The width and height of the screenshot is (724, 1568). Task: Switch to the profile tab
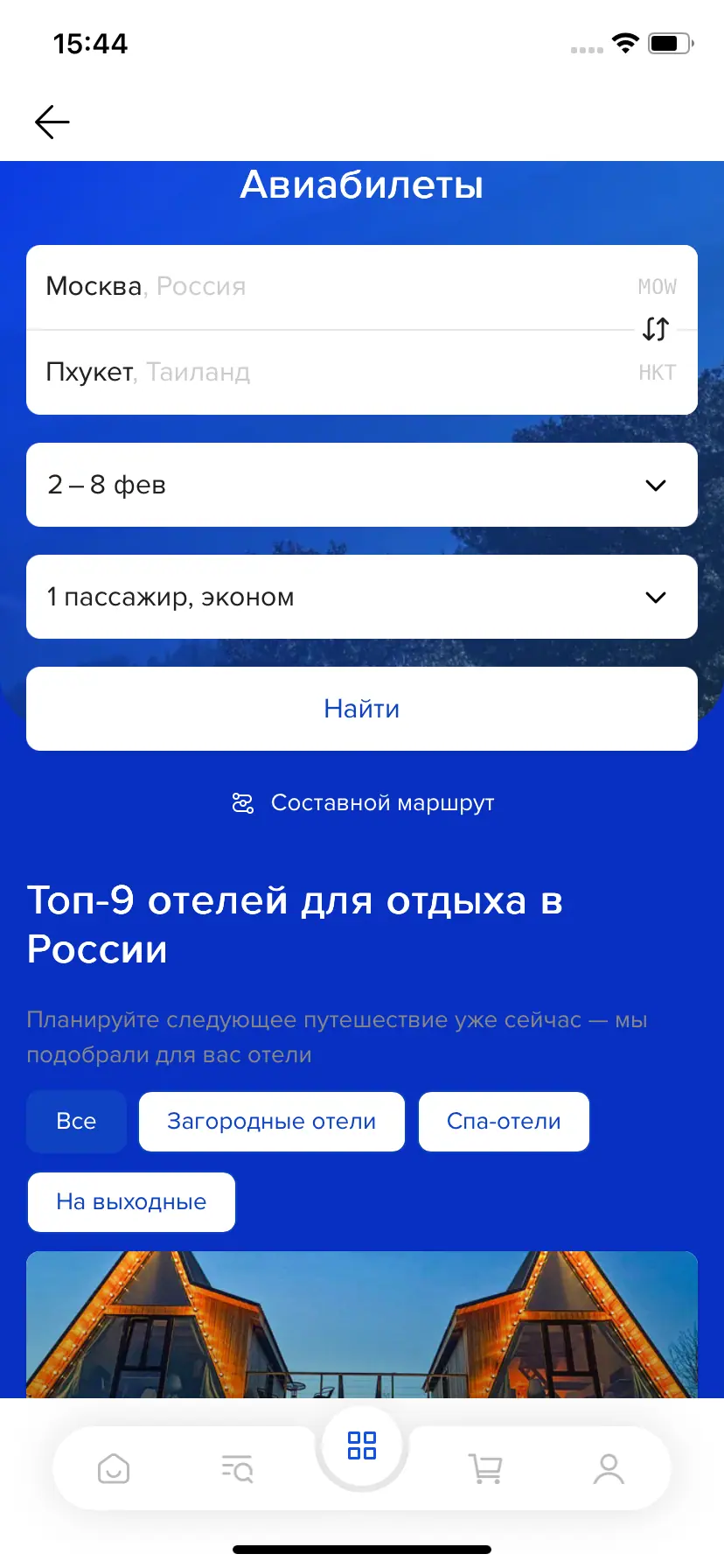pos(609,1468)
